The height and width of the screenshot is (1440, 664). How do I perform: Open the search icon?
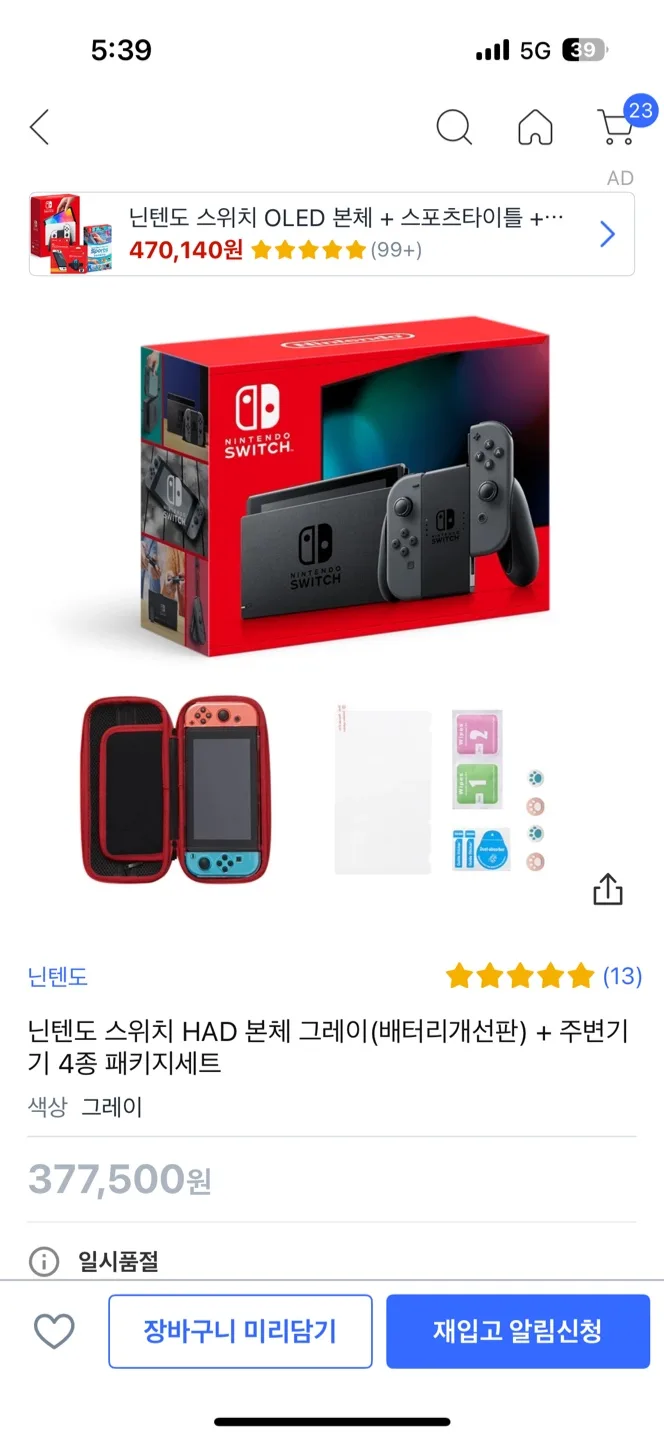(x=454, y=127)
